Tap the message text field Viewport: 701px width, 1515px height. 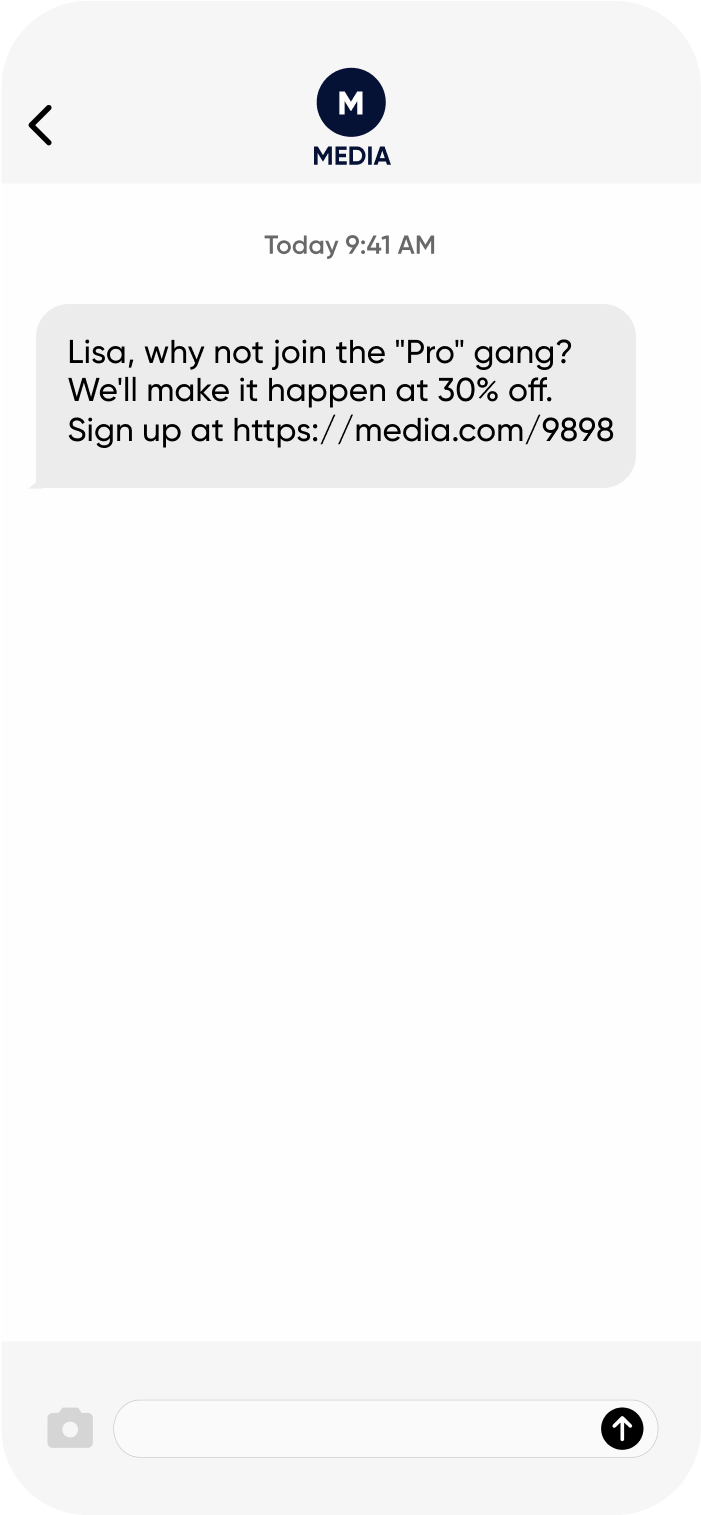tap(355, 1428)
